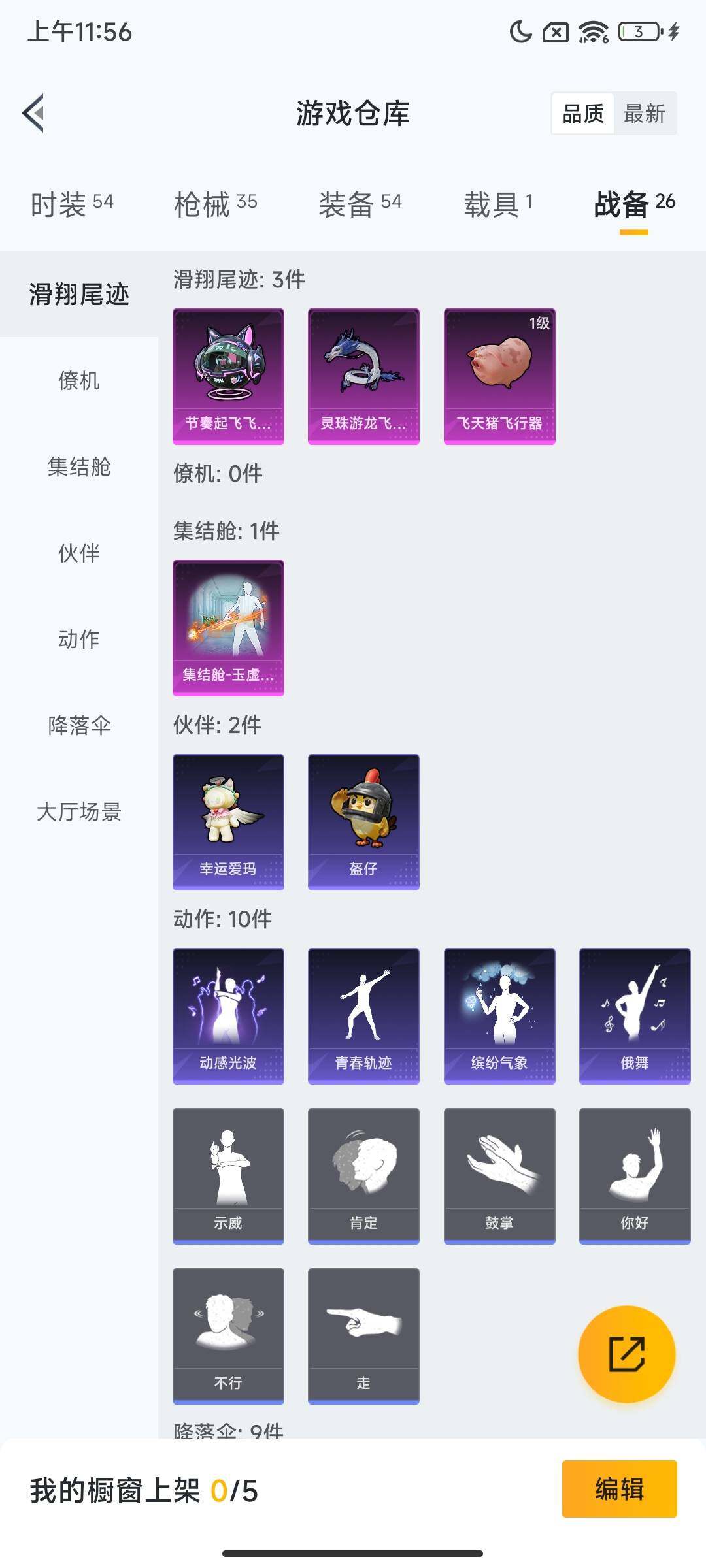This screenshot has width=706, height=1568.
Task: Open the 动感光波 dance emote
Action: 227,1013
